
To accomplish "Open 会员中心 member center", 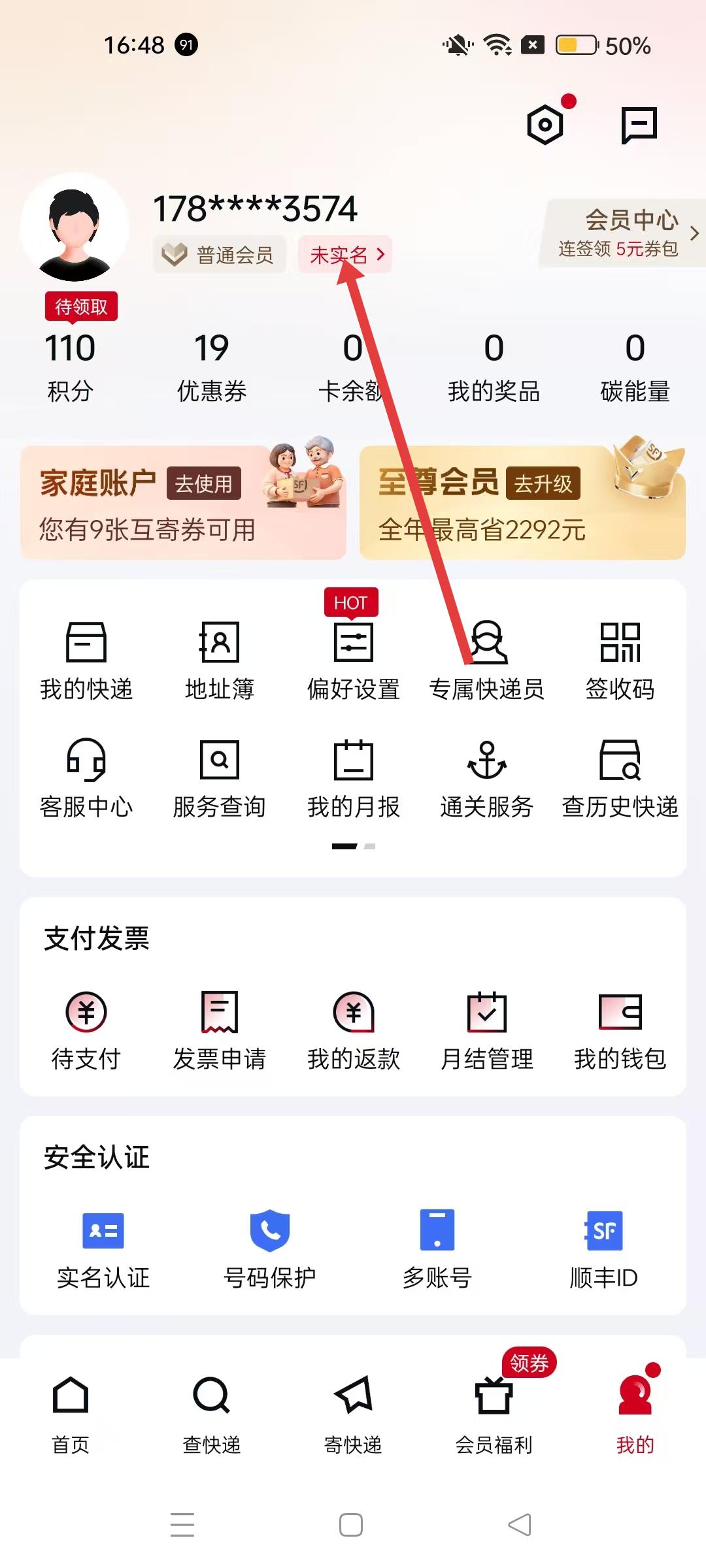I will point(624,233).
